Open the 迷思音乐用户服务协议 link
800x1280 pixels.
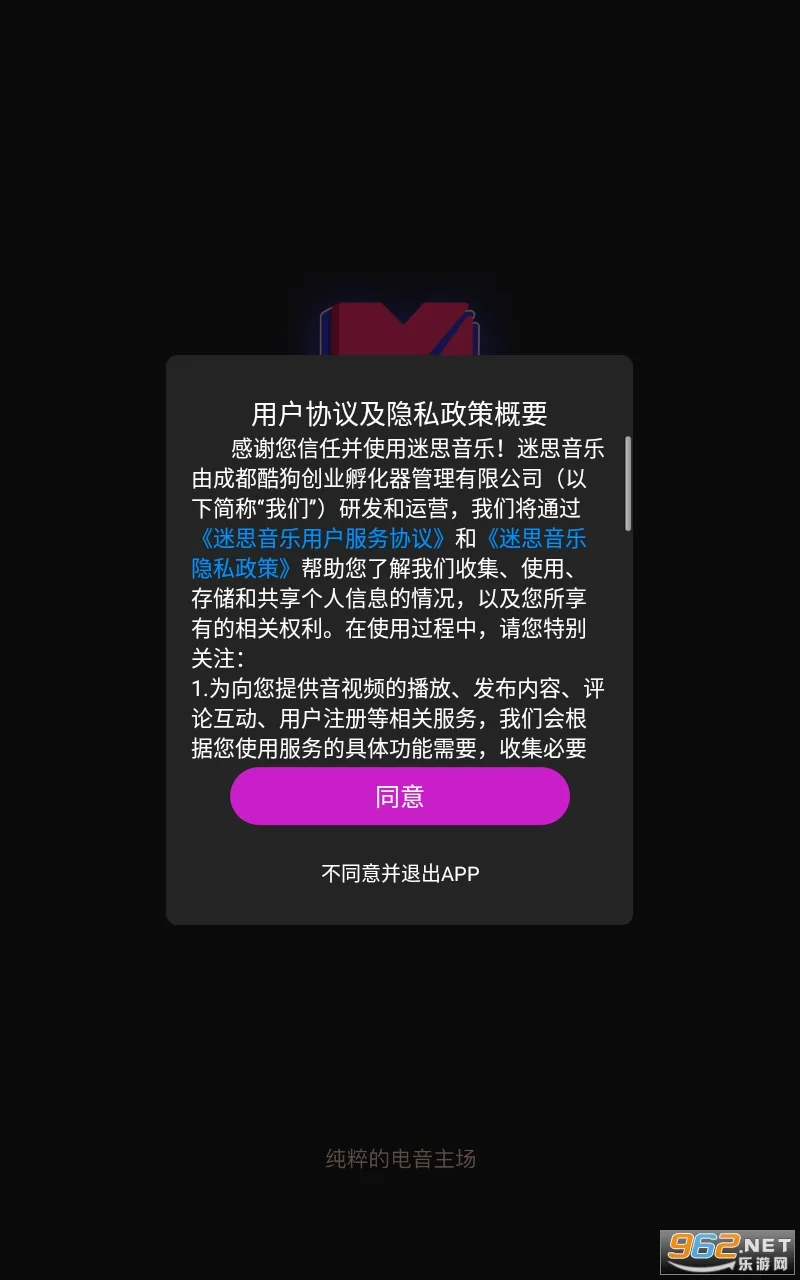point(320,539)
